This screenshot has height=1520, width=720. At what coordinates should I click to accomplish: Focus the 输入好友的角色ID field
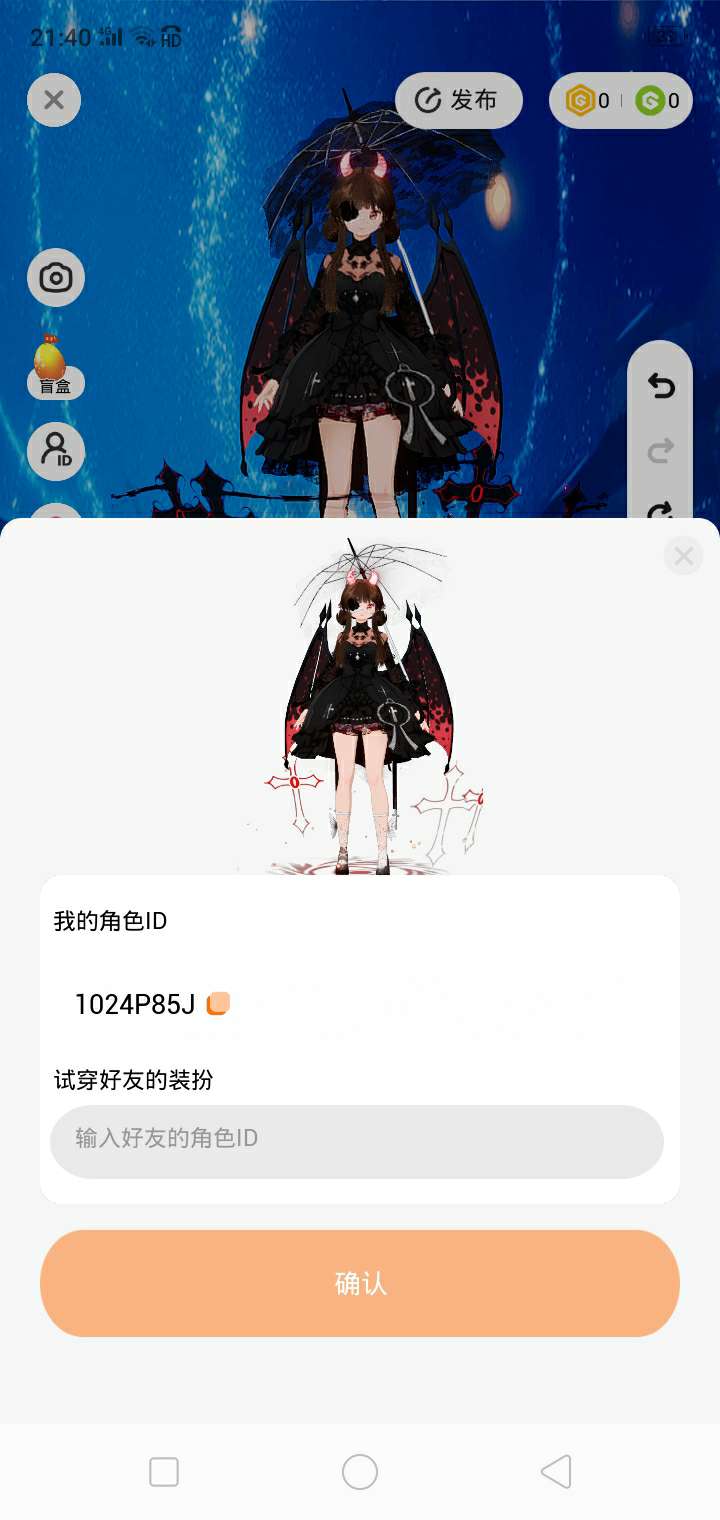tap(357, 1141)
